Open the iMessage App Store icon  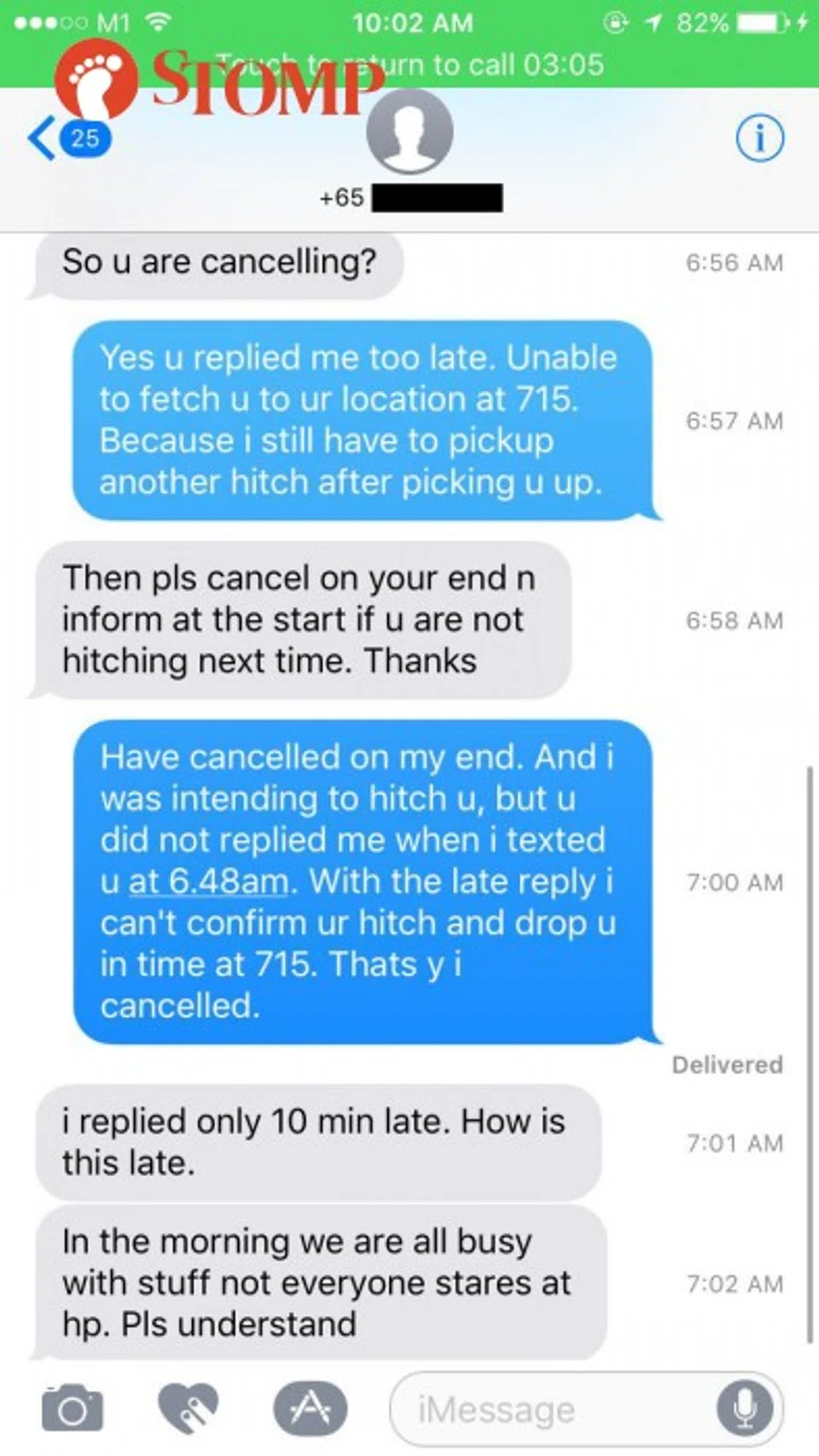310,1408
